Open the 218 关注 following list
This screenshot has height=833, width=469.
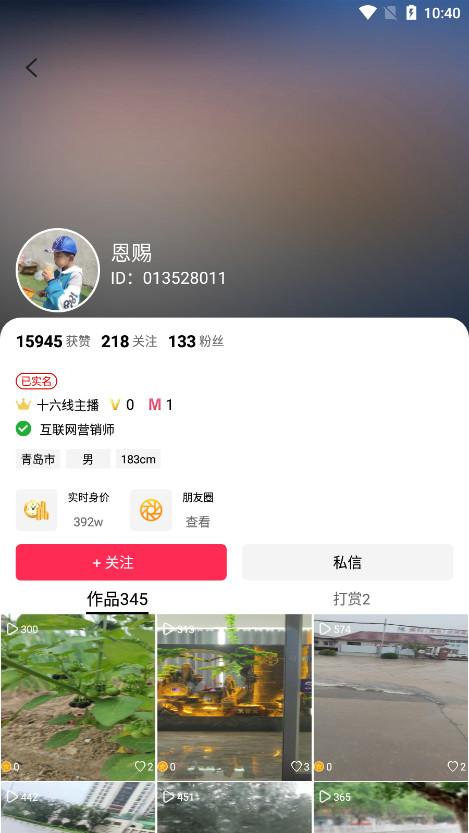click(x=129, y=342)
